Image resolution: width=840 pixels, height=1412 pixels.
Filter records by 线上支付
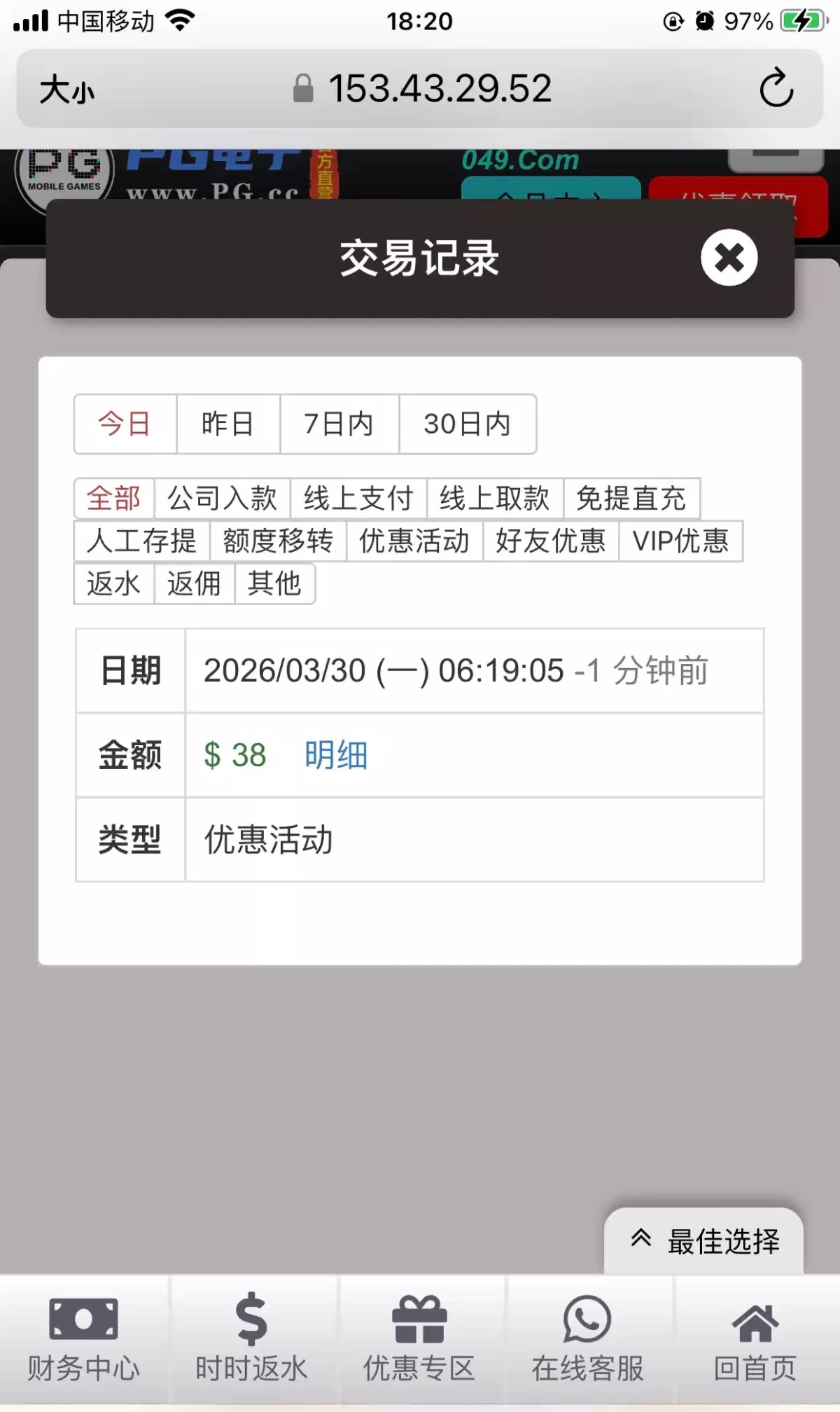(358, 498)
